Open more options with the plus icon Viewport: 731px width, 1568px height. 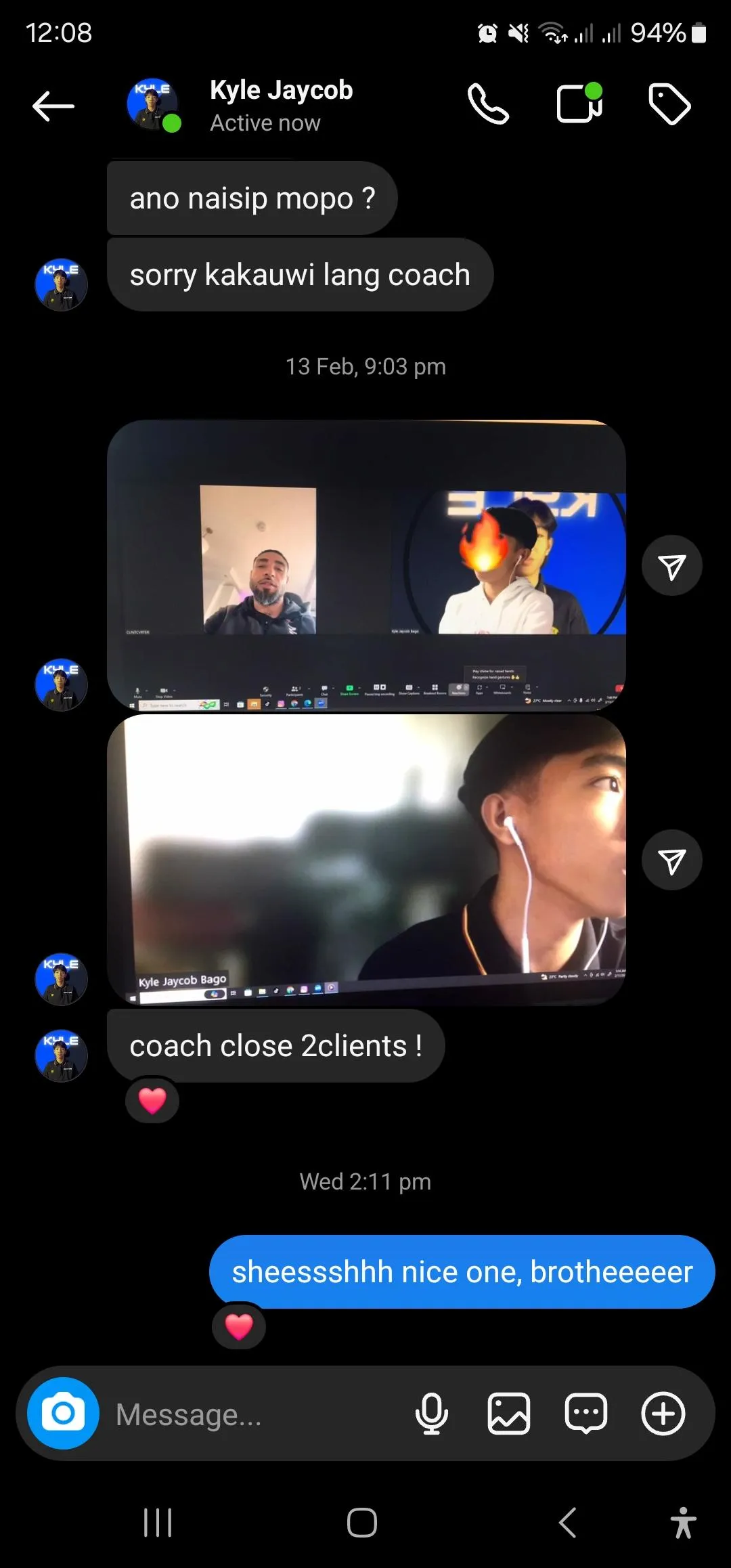click(663, 1414)
